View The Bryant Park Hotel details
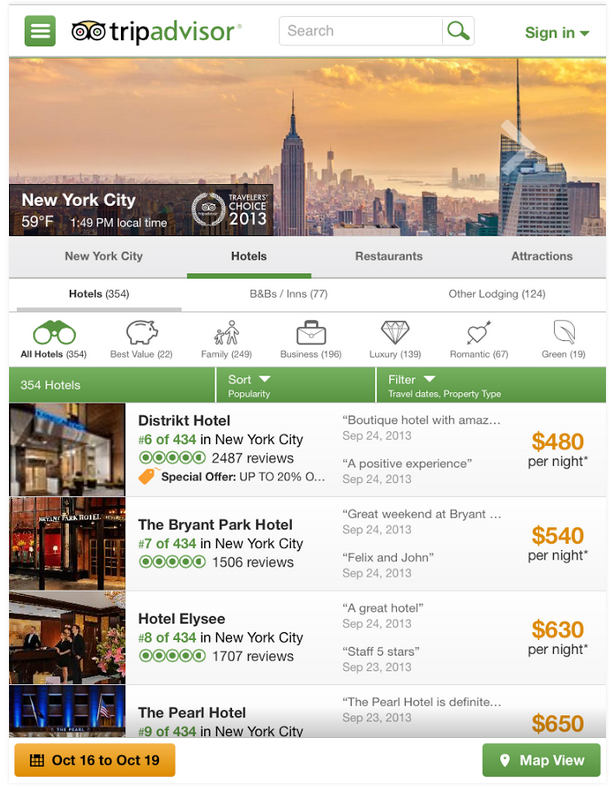 point(215,525)
